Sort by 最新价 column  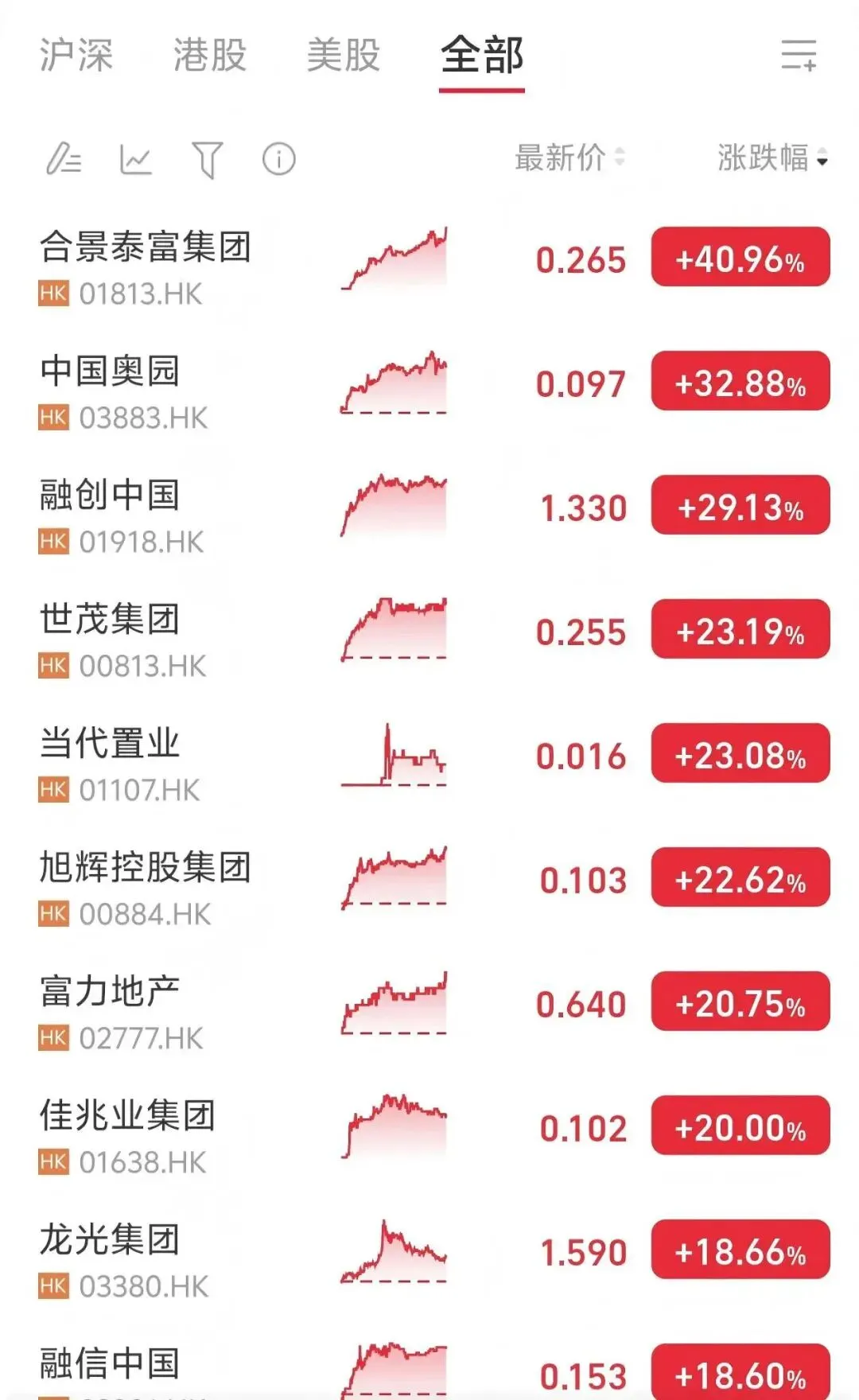[x=568, y=157]
